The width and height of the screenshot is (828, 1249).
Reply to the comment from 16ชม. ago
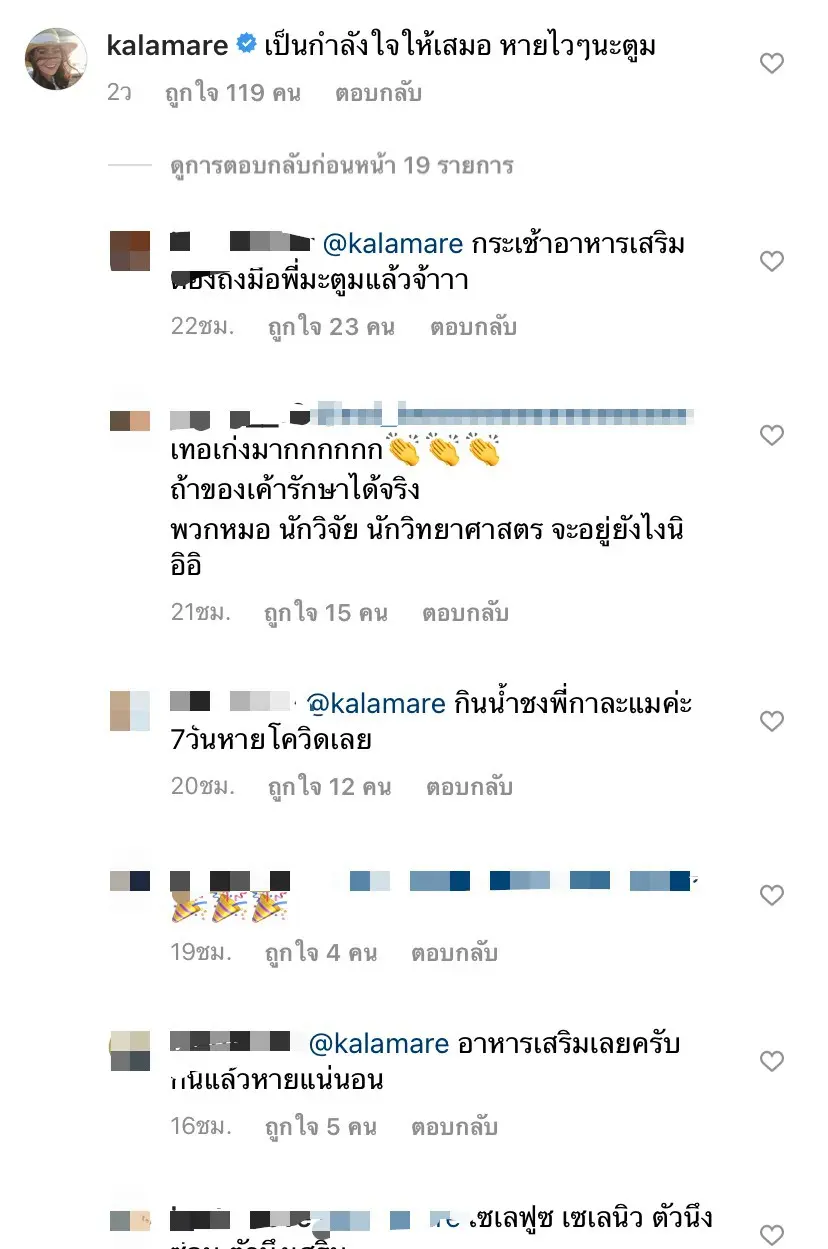click(454, 1127)
